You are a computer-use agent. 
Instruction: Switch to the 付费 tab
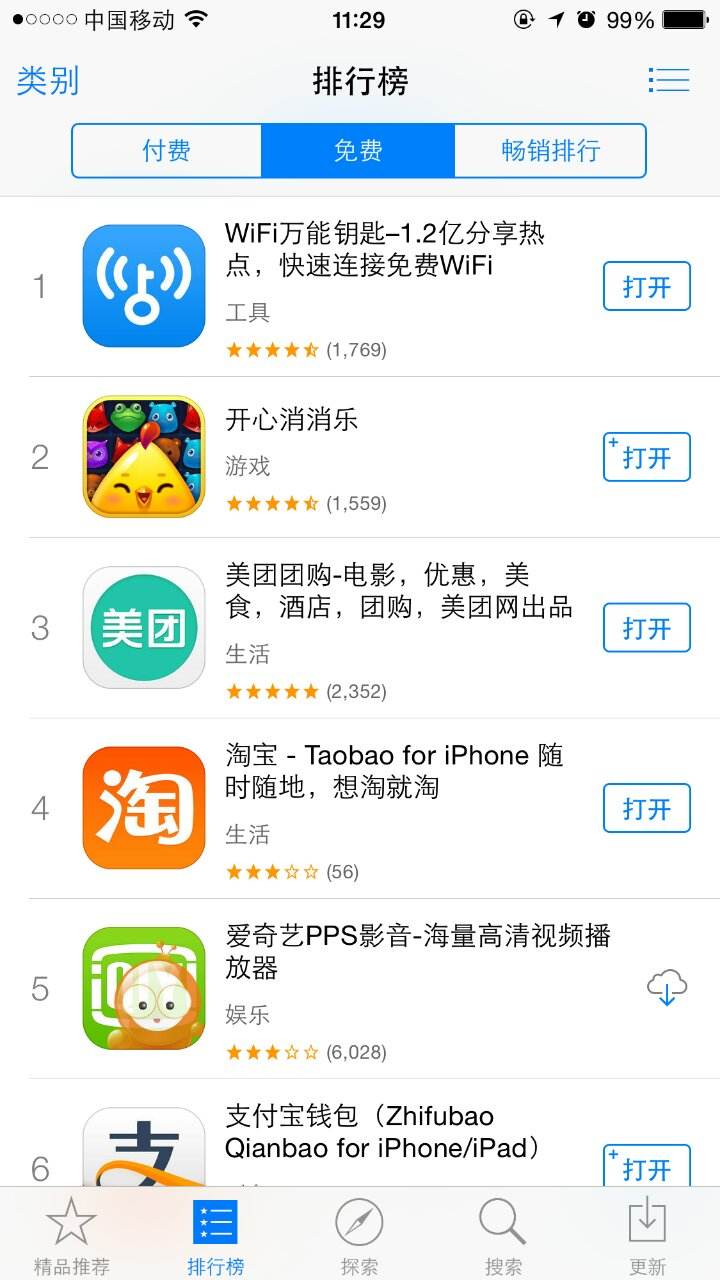(x=166, y=150)
